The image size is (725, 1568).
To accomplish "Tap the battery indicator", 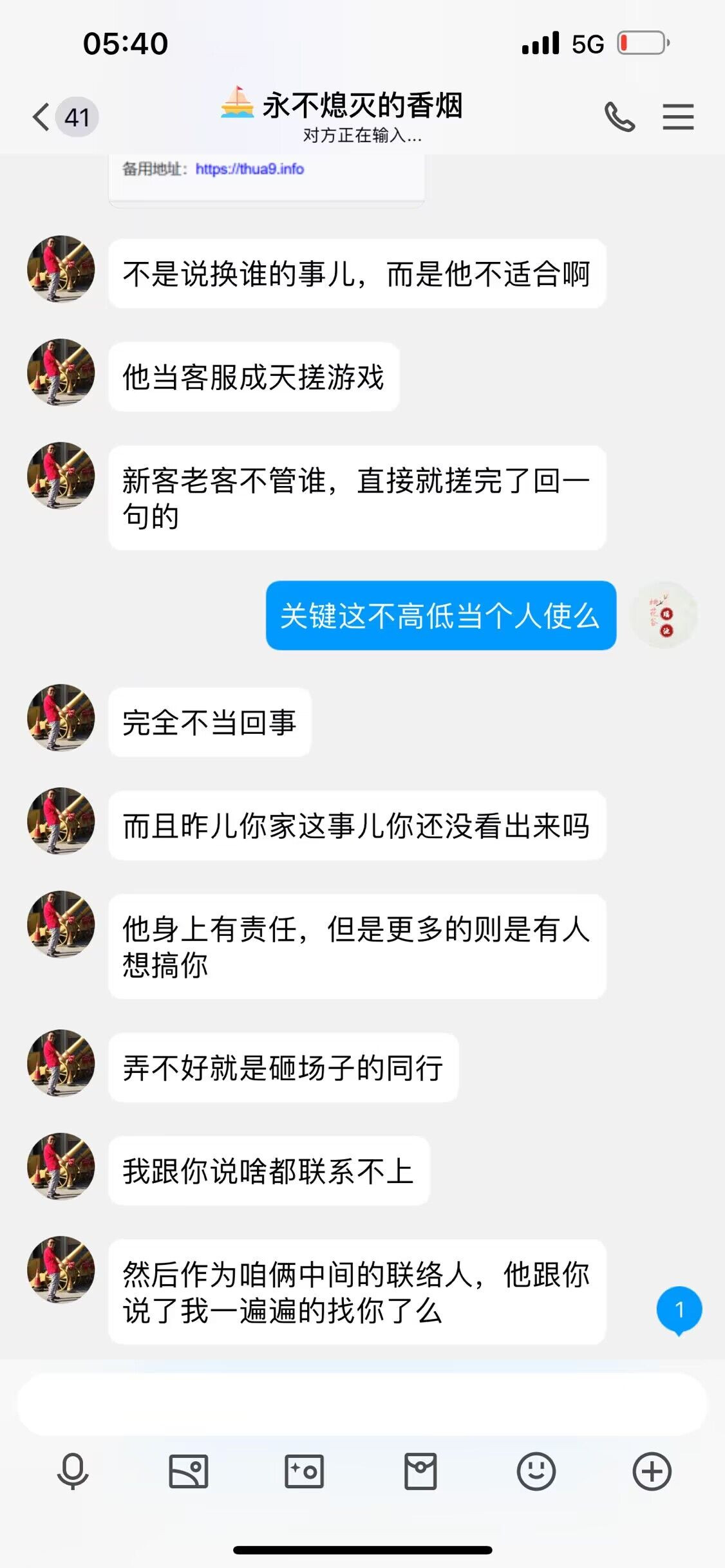I will (x=639, y=41).
